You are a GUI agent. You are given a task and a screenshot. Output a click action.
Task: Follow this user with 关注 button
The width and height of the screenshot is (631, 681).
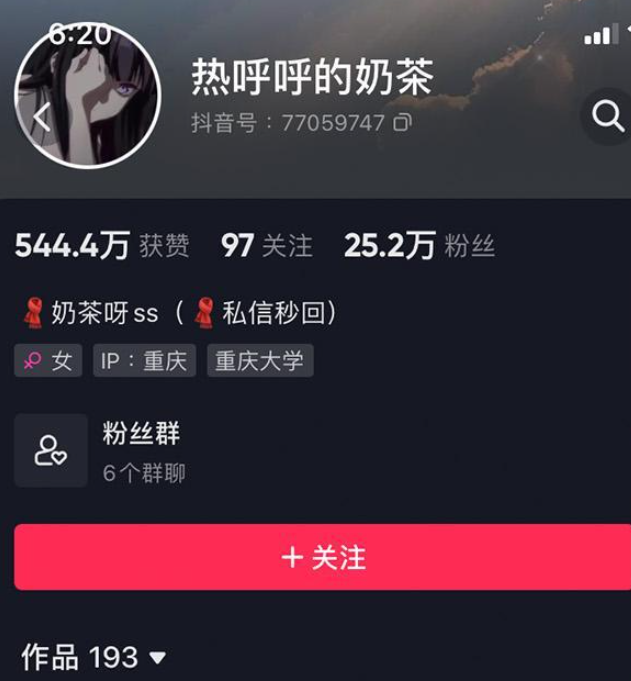point(322,557)
